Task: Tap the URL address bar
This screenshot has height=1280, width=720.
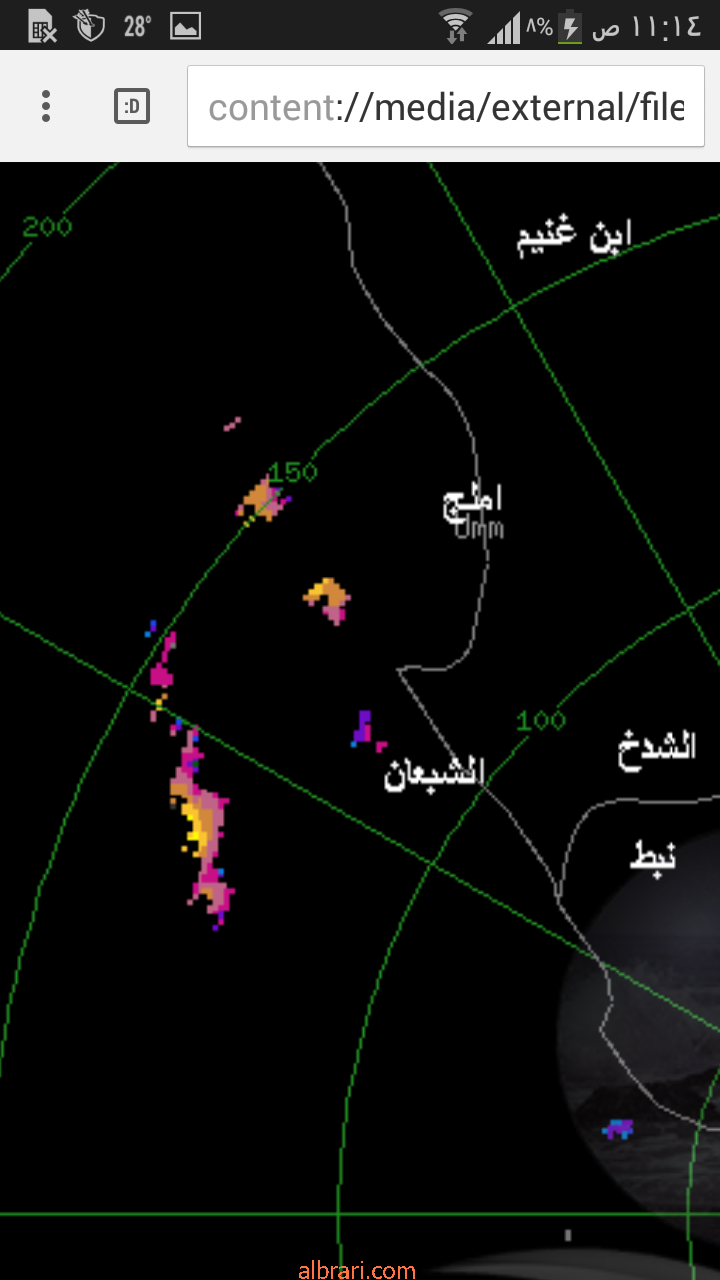Action: [x=446, y=107]
